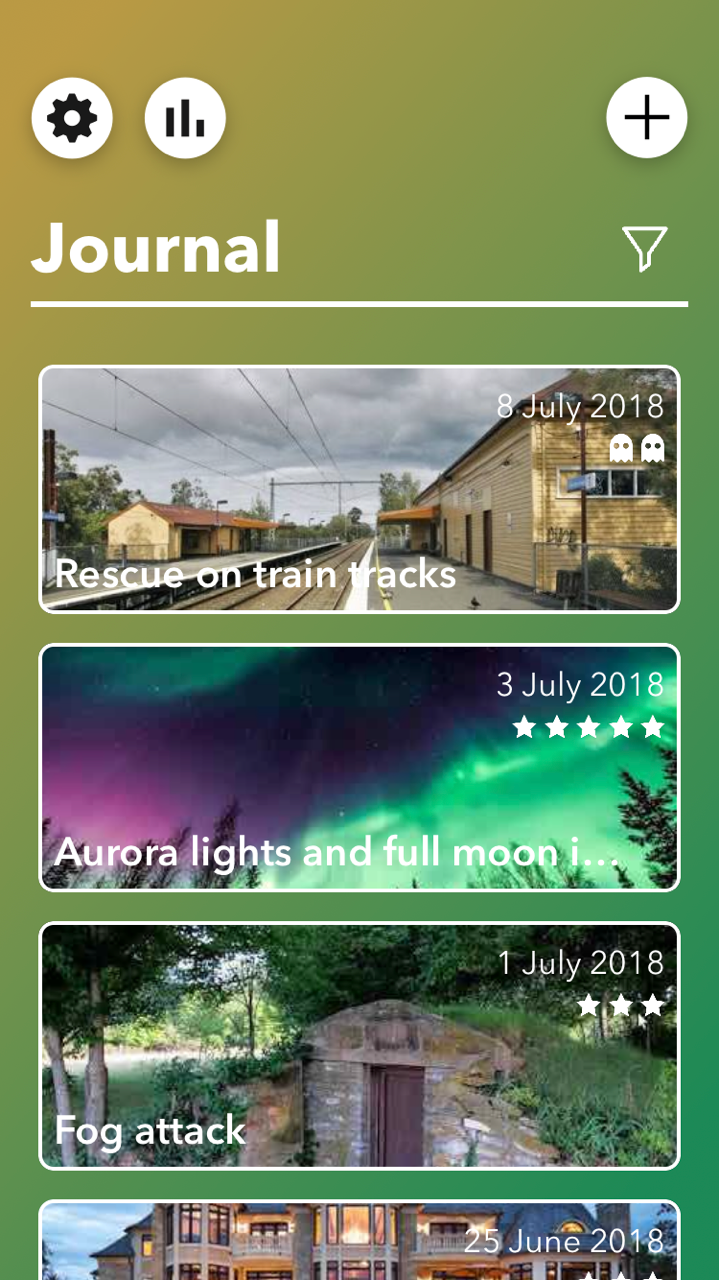Viewport: 719px width, 1280px height.
Task: Add a new journal entry
Action: 646,118
